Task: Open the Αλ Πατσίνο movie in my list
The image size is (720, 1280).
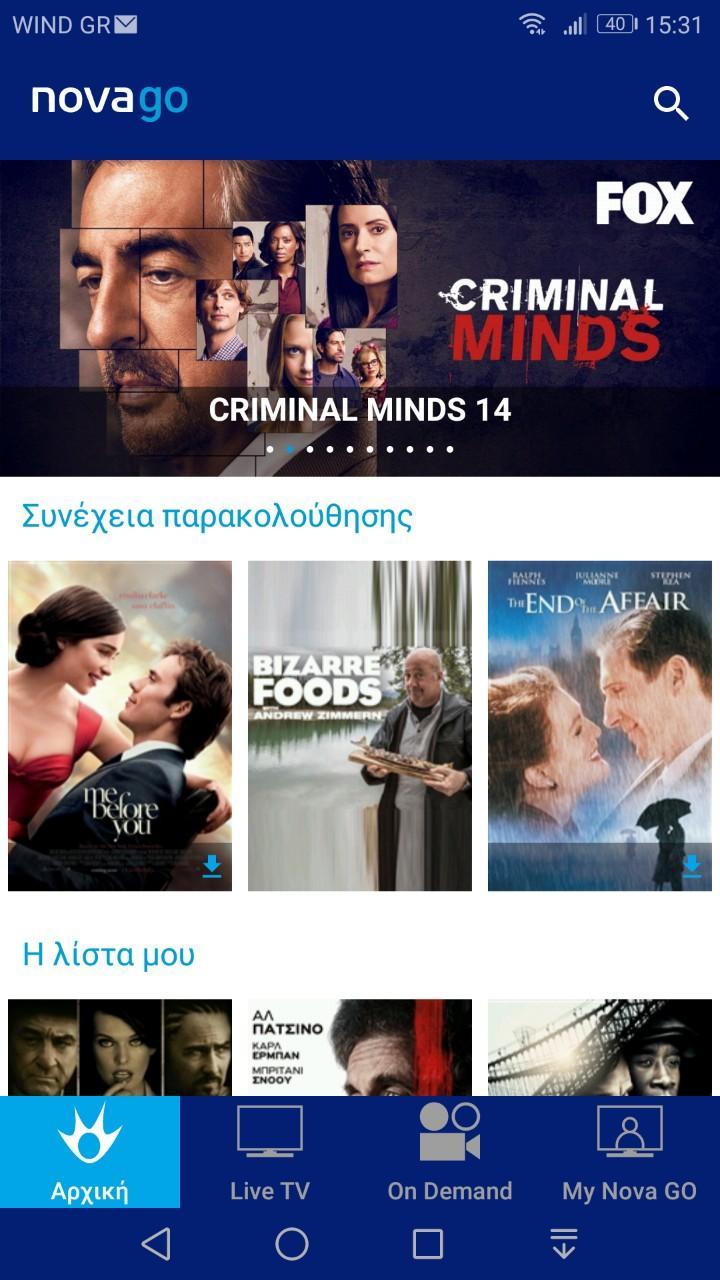Action: click(x=360, y=1047)
